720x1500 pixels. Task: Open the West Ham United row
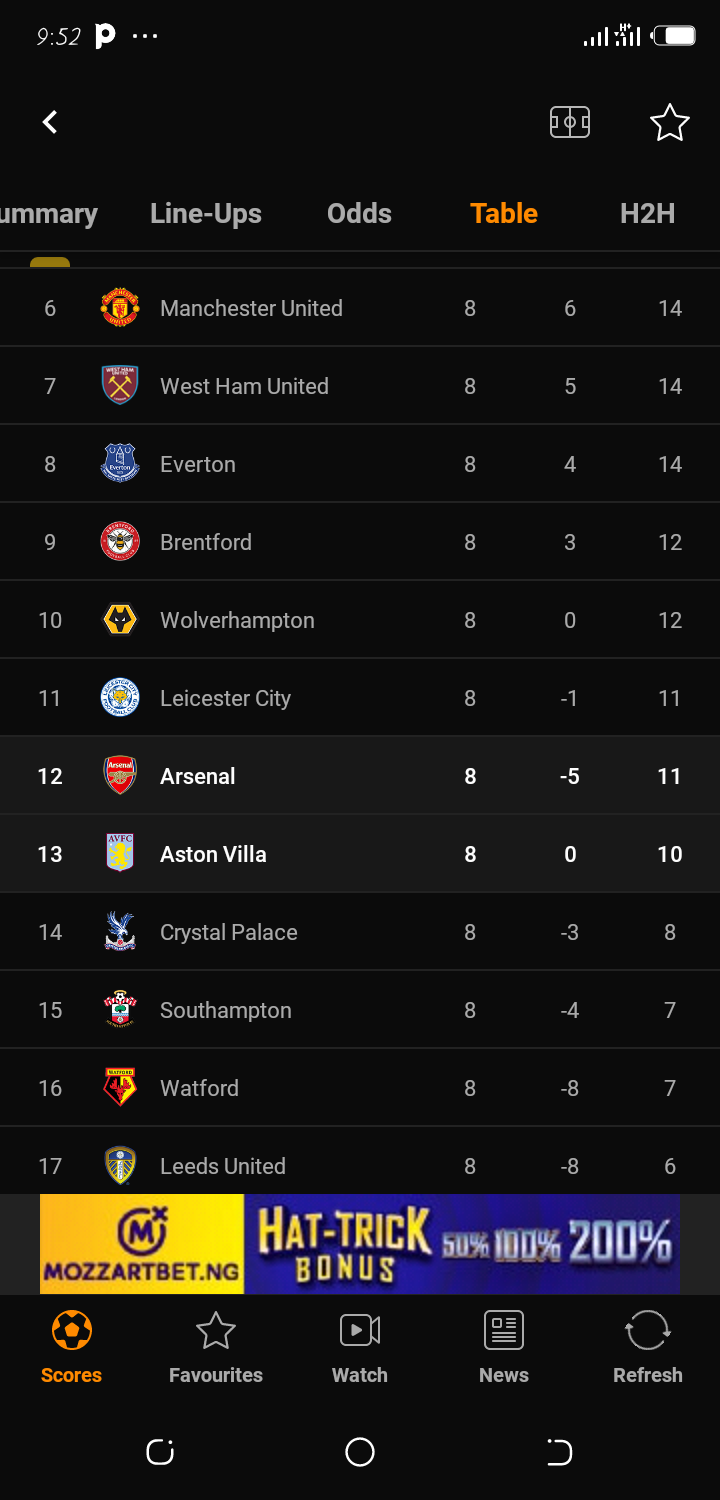tap(360, 386)
